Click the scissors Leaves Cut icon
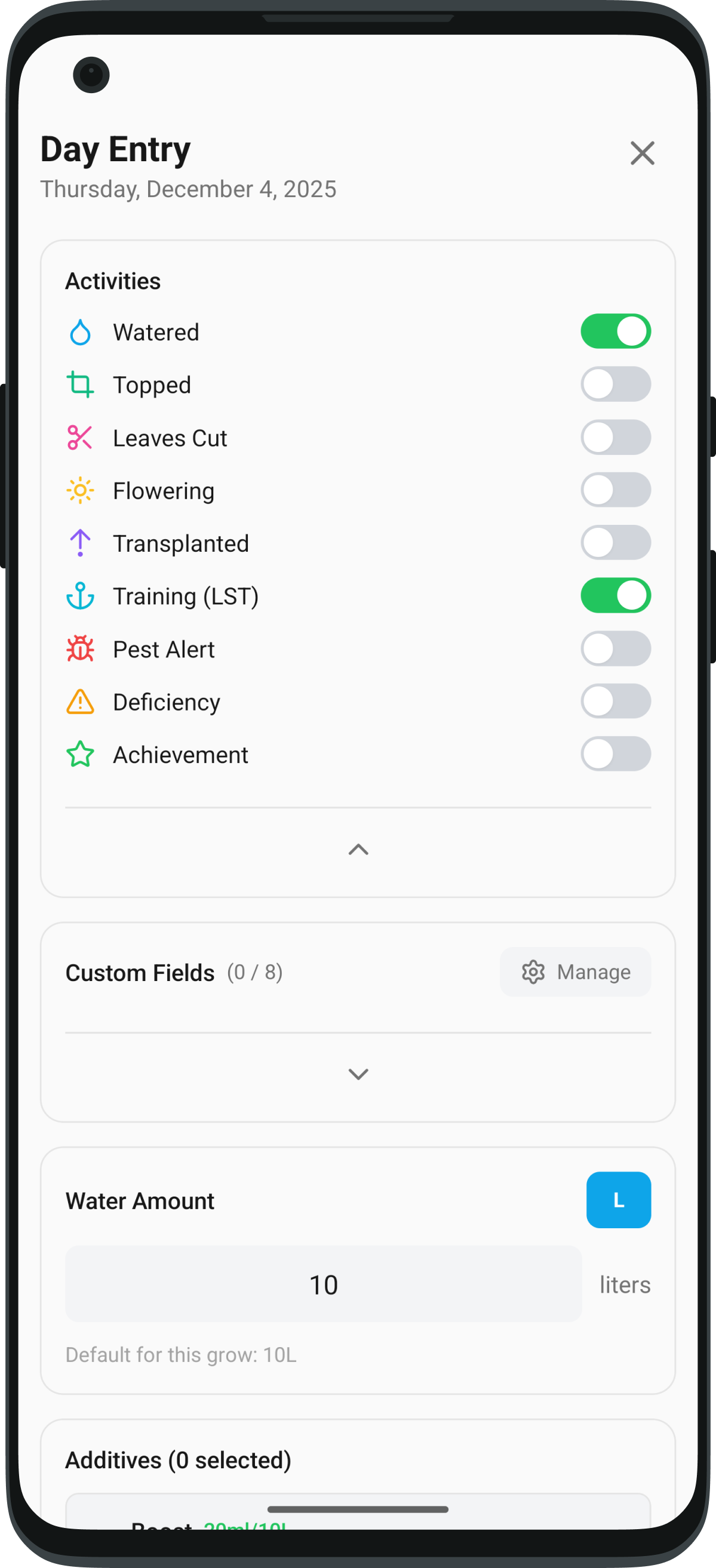The width and height of the screenshot is (716, 1568). coord(80,437)
